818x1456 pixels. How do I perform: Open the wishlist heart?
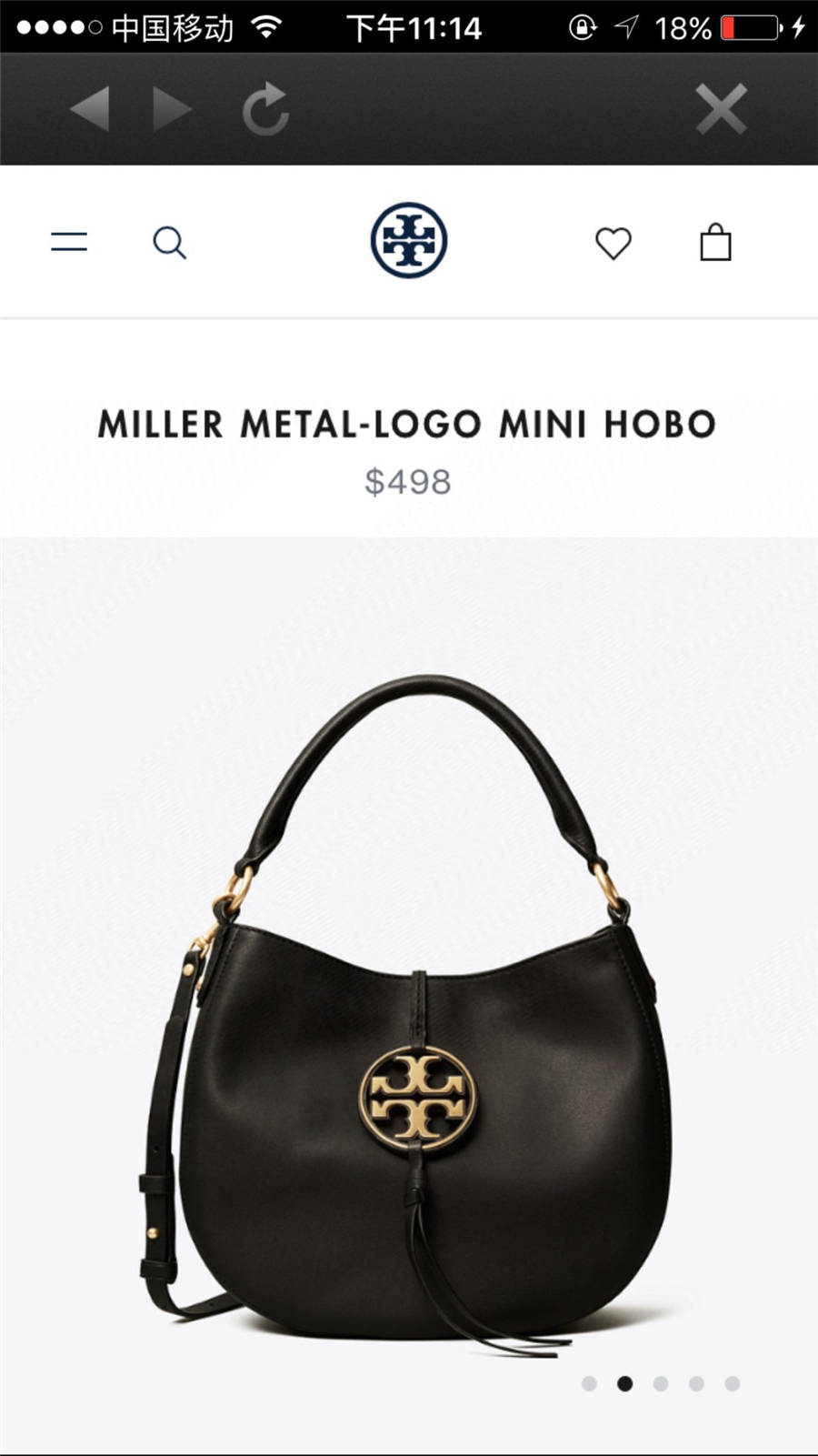pyautogui.click(x=613, y=243)
